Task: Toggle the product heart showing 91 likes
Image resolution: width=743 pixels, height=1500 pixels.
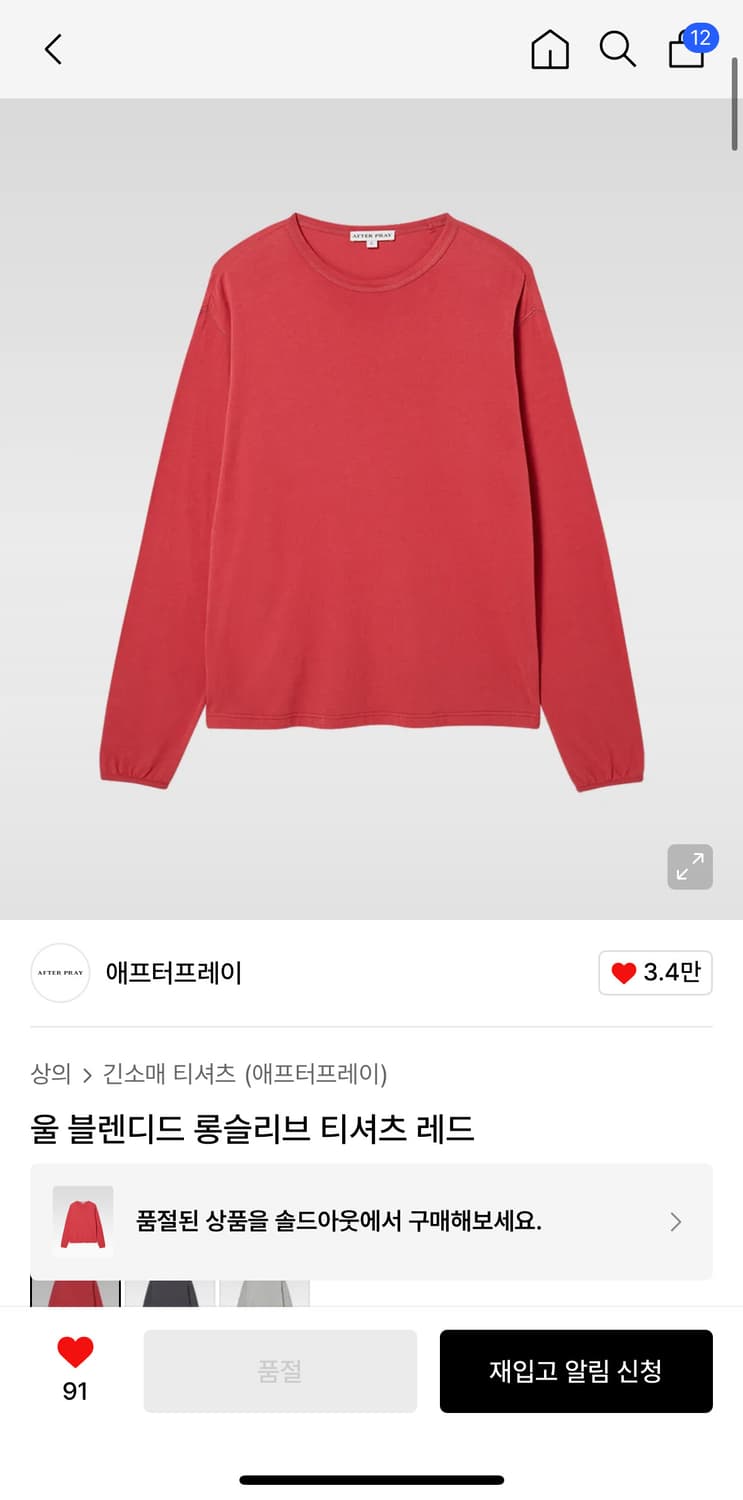Action: point(73,1358)
